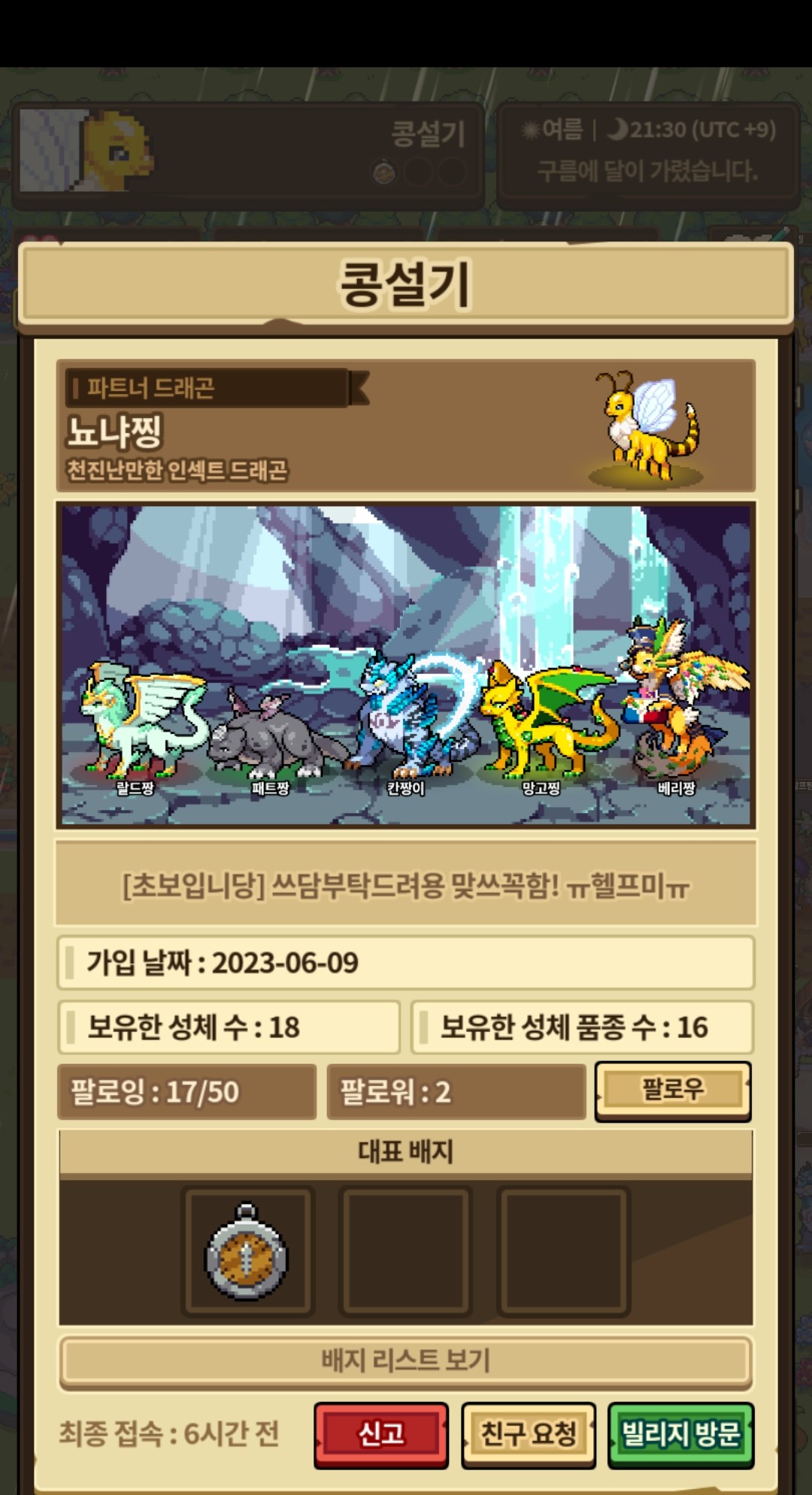Select the compass badge in 대표 배지
812x1495 pixels.
247,1252
